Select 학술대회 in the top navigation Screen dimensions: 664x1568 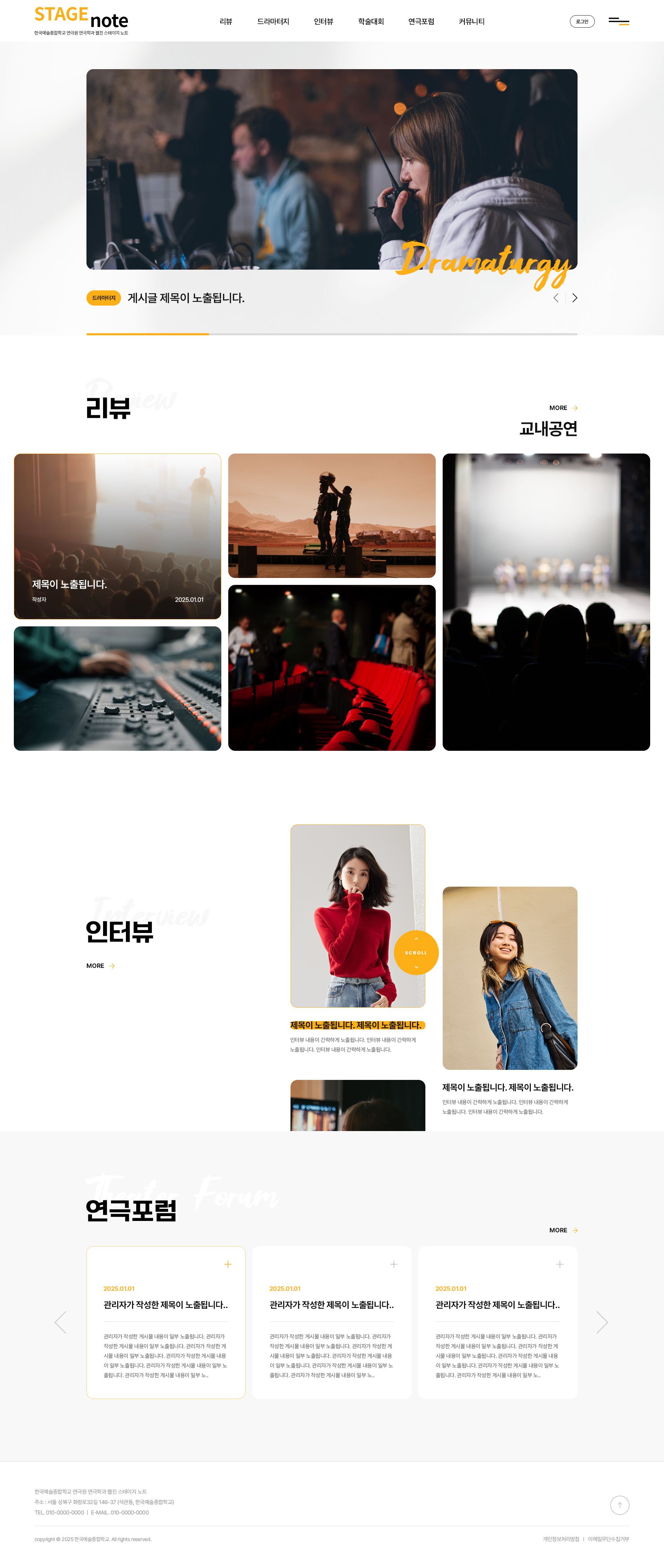(370, 22)
